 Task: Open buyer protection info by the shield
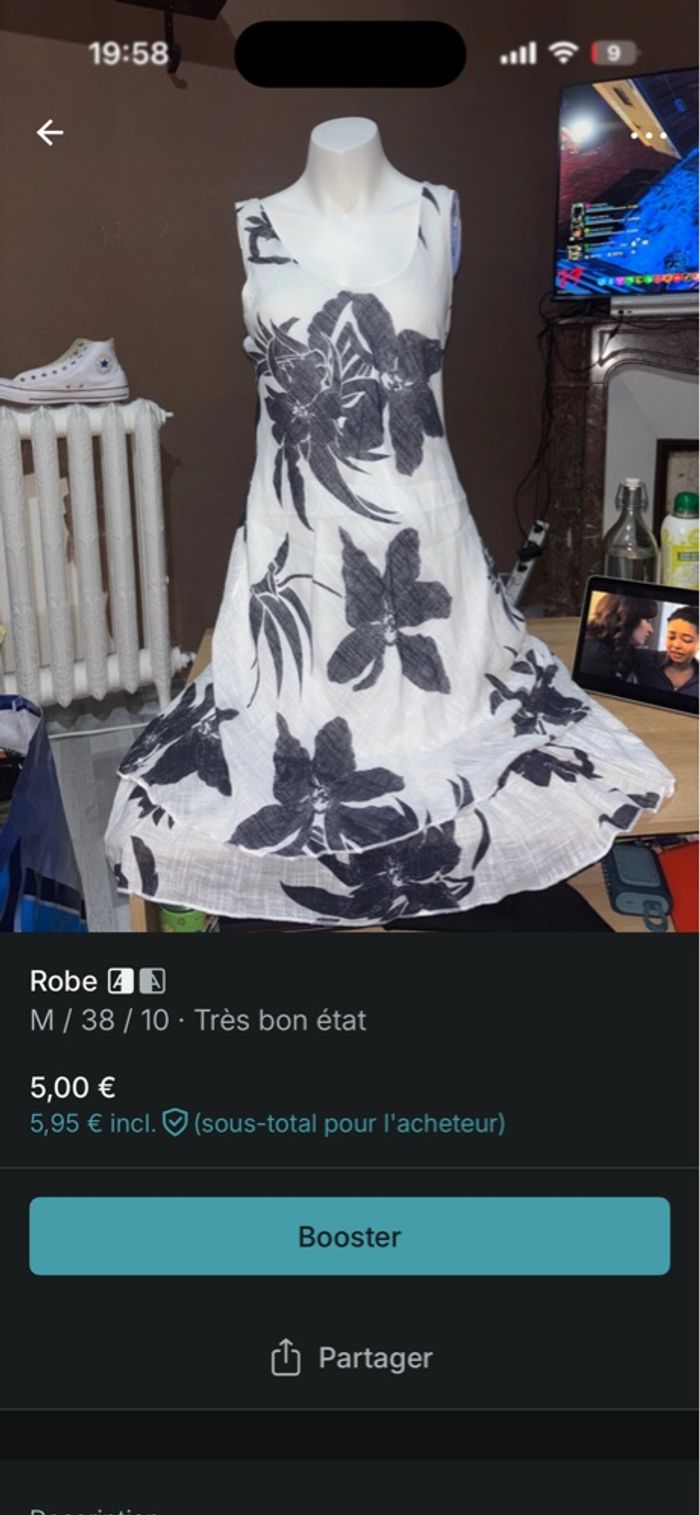[x=176, y=1123]
